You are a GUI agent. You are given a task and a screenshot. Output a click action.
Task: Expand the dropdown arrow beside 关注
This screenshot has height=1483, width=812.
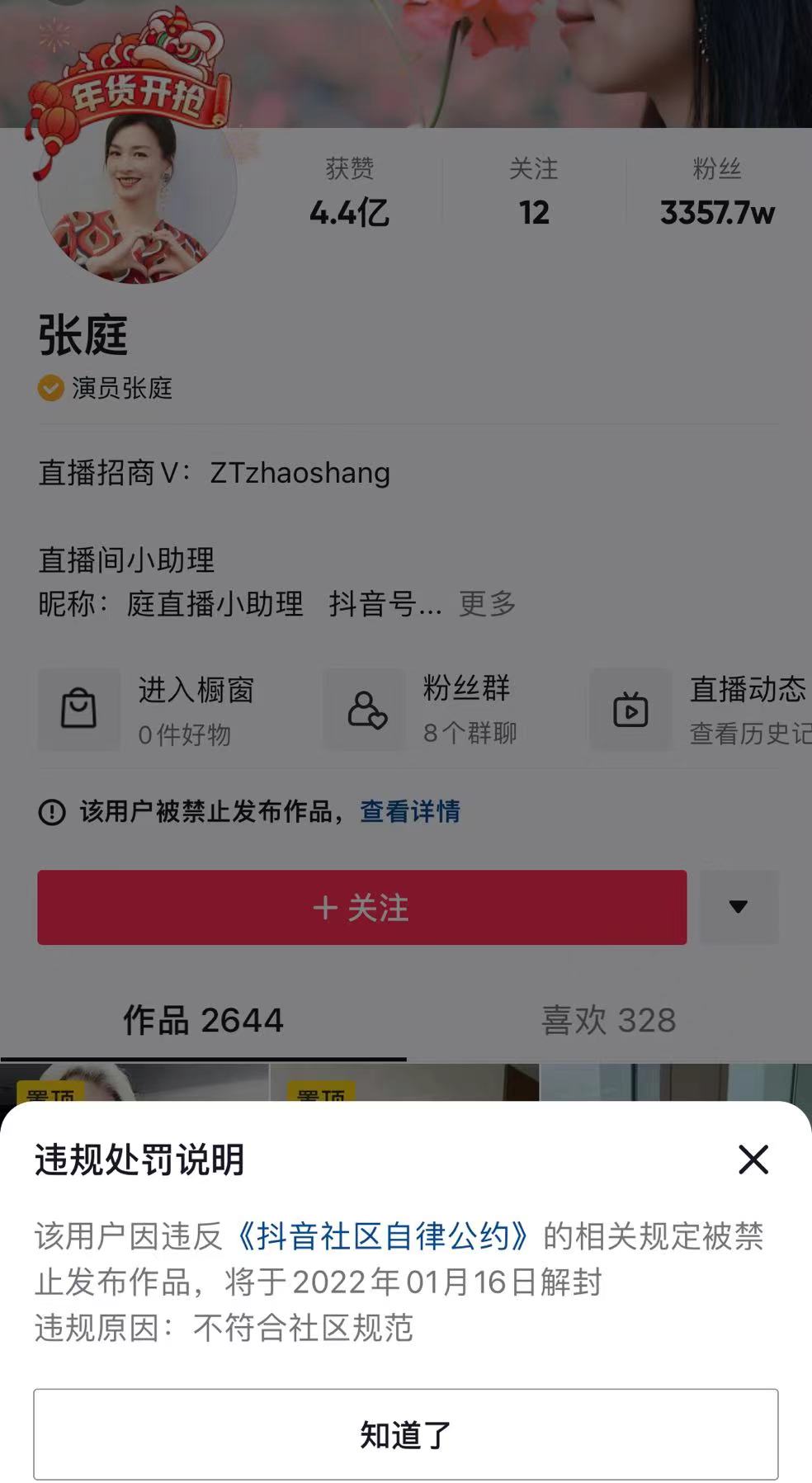tap(739, 908)
